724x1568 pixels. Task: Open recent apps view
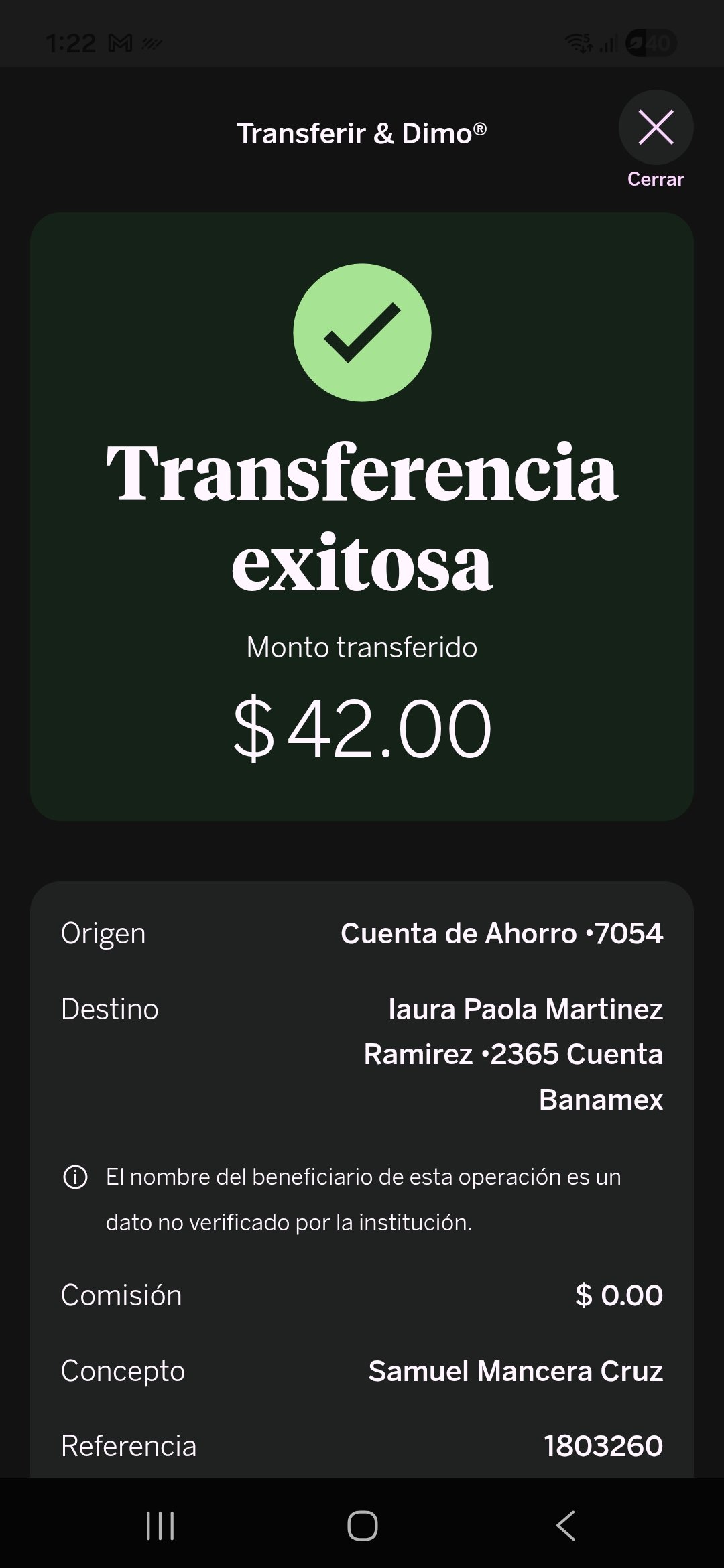pyautogui.click(x=160, y=1526)
